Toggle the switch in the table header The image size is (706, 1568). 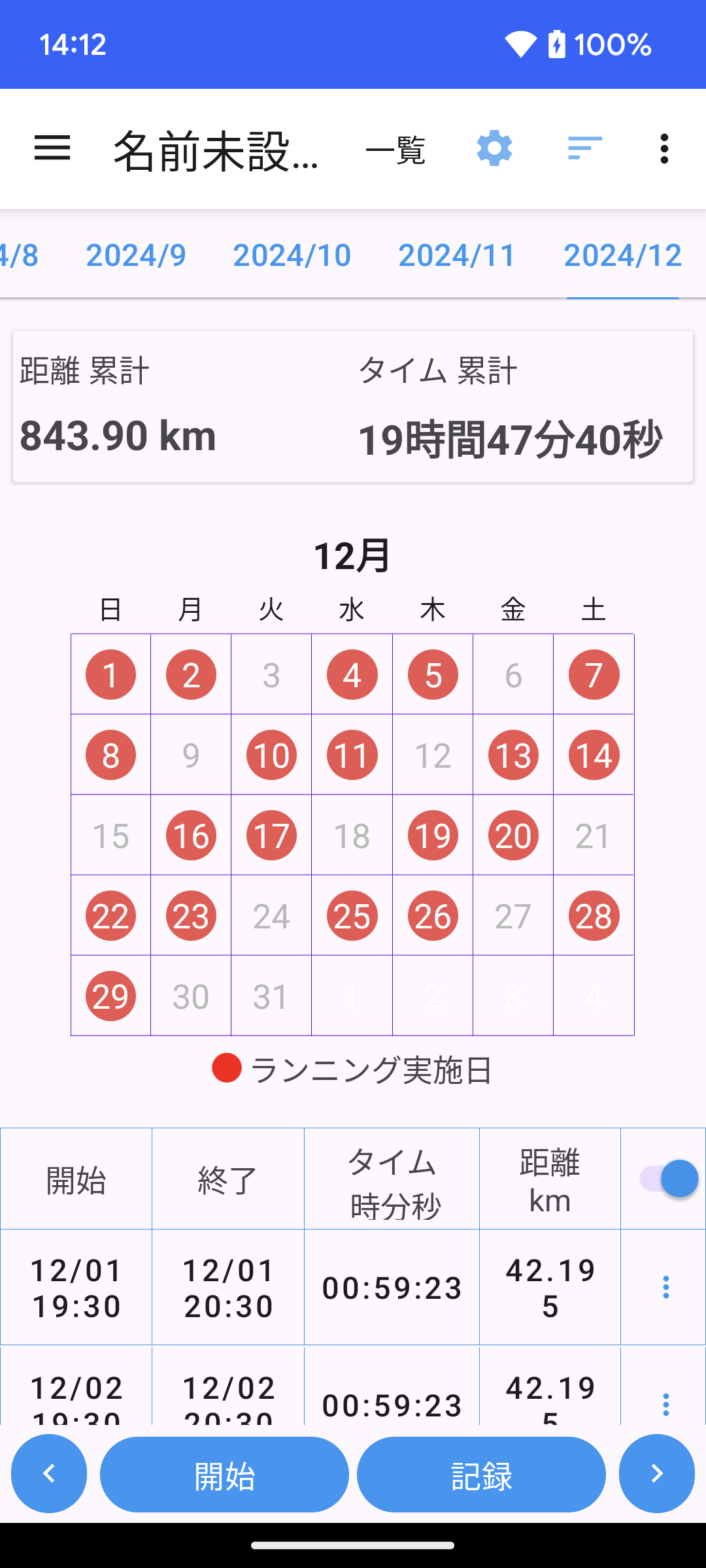668,1179
